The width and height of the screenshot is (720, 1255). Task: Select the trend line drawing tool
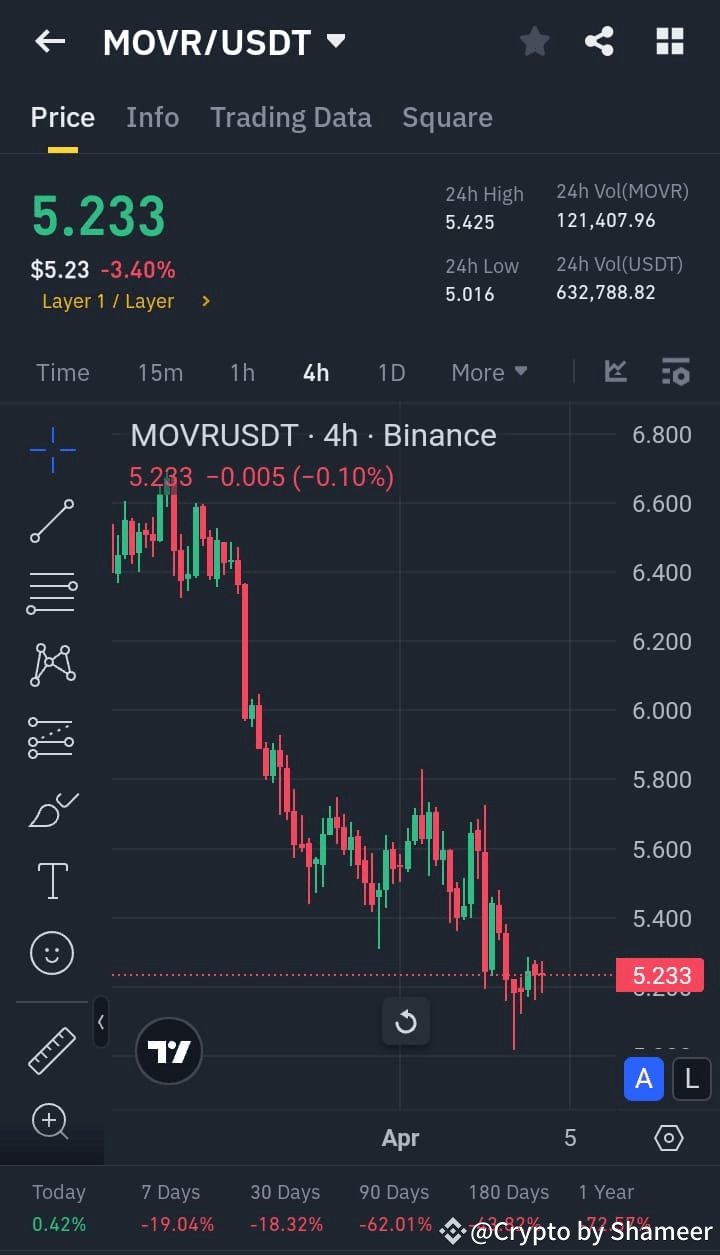[x=51, y=521]
